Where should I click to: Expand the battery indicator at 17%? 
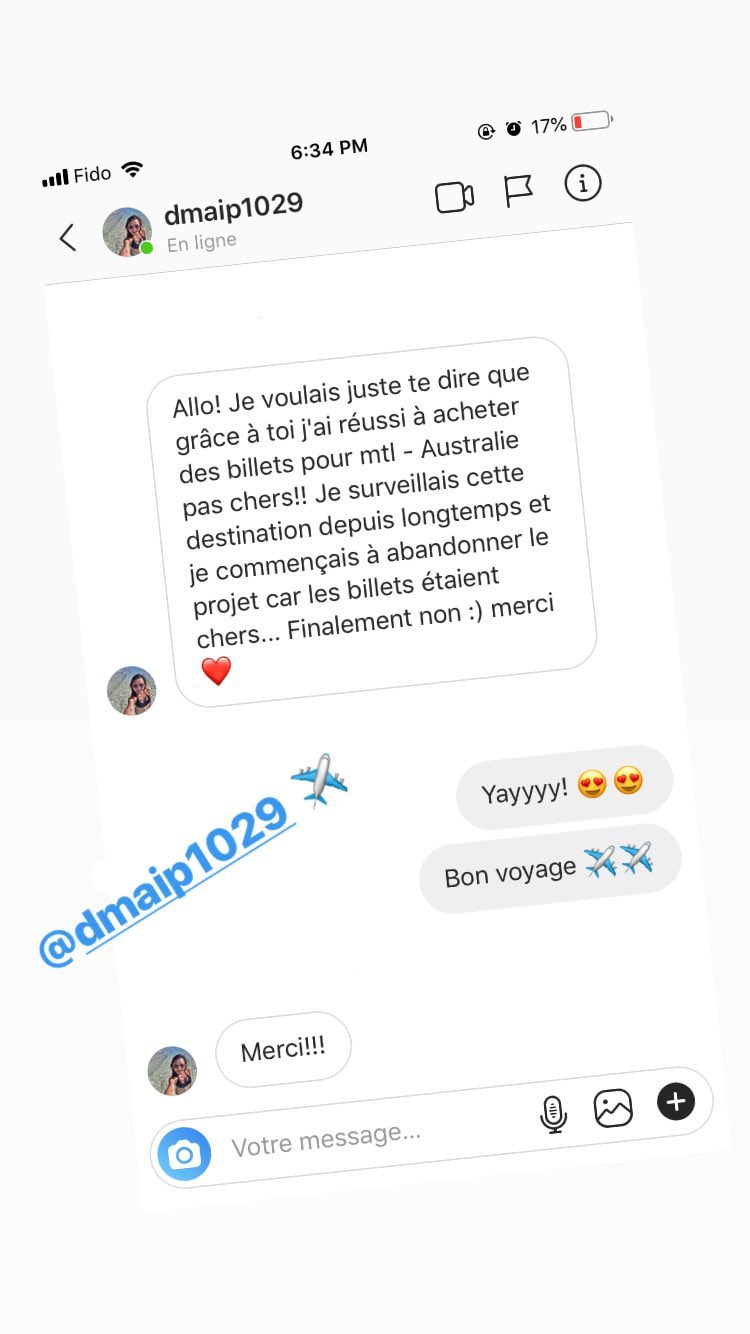tap(592, 124)
